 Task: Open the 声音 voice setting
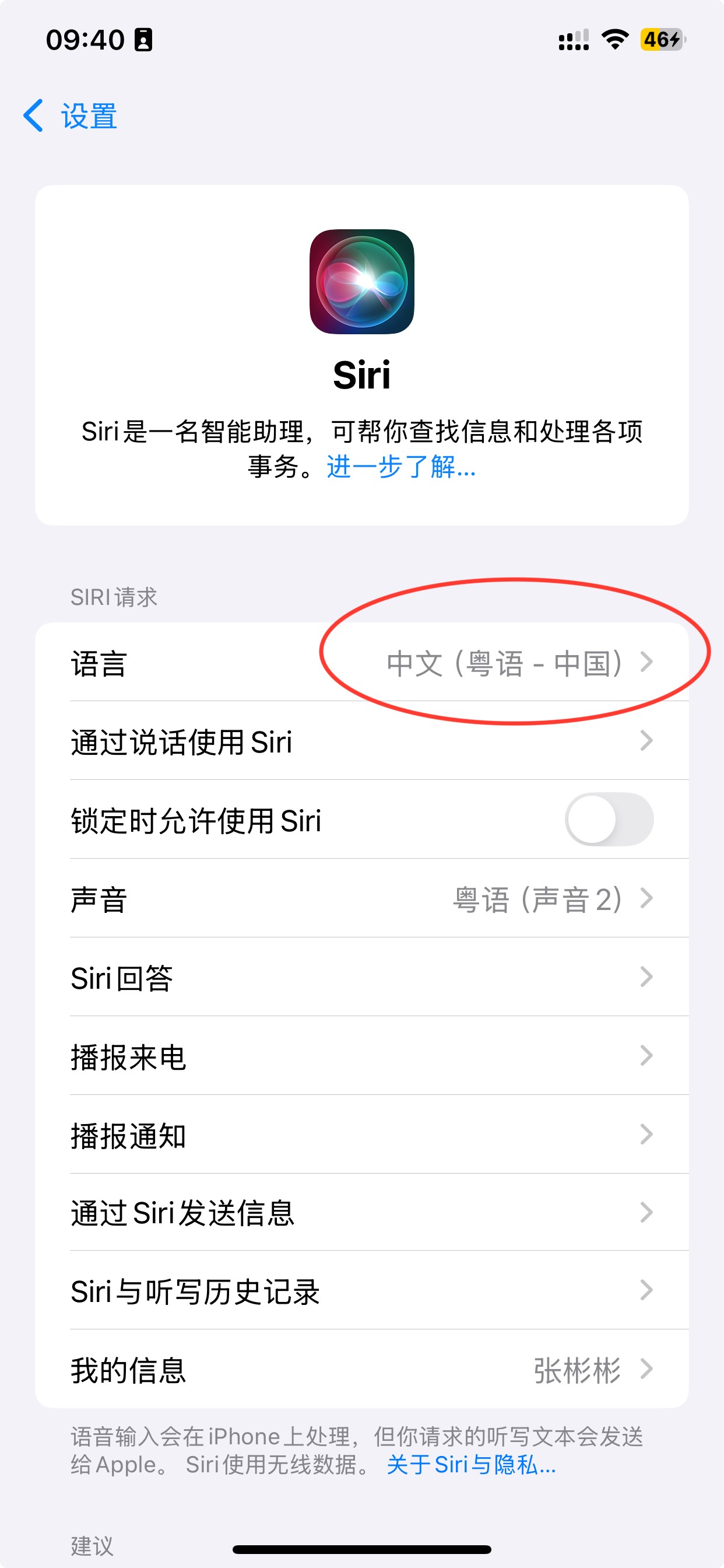coord(361,898)
